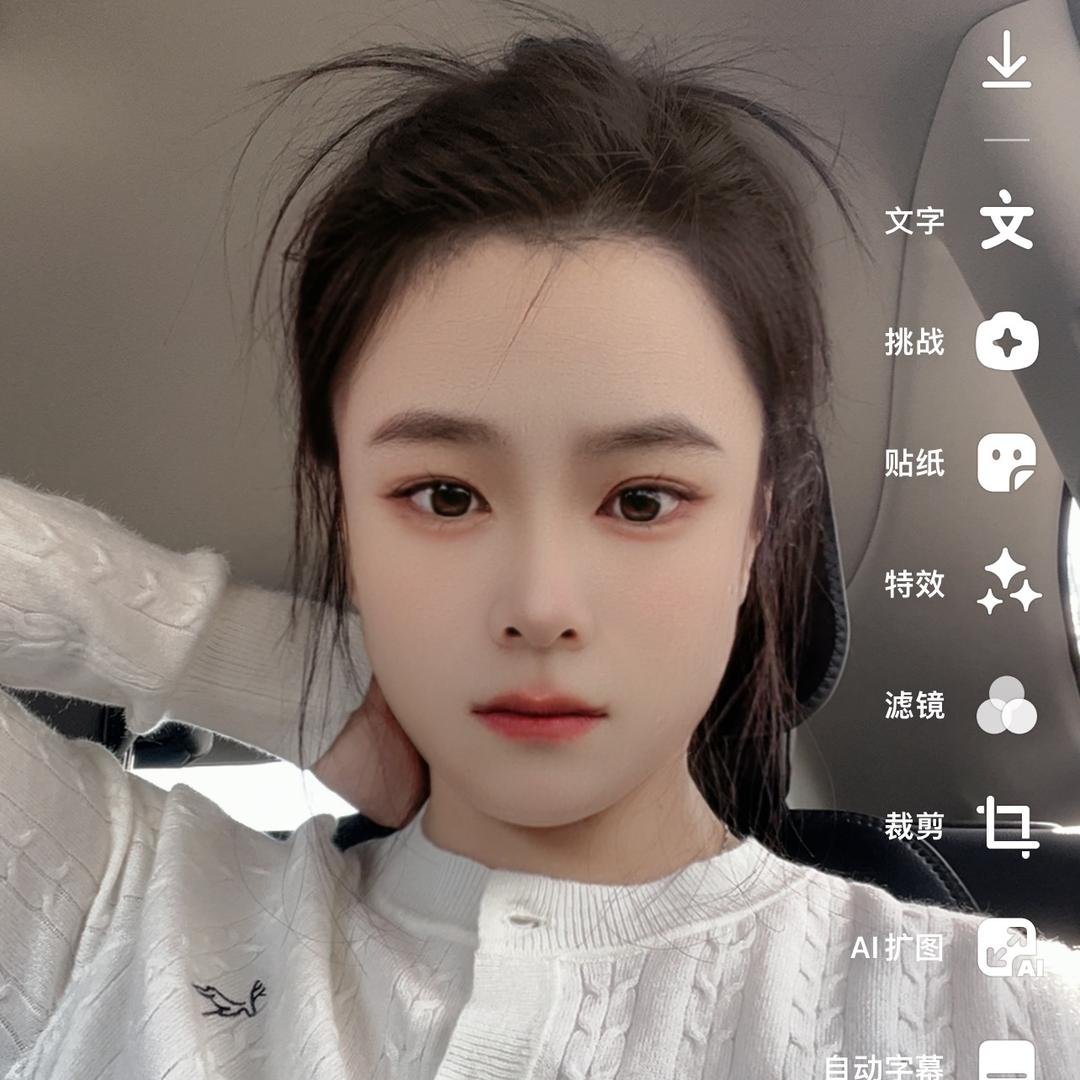
Task: Open the 挑战 challenge option
Action: [1006, 342]
